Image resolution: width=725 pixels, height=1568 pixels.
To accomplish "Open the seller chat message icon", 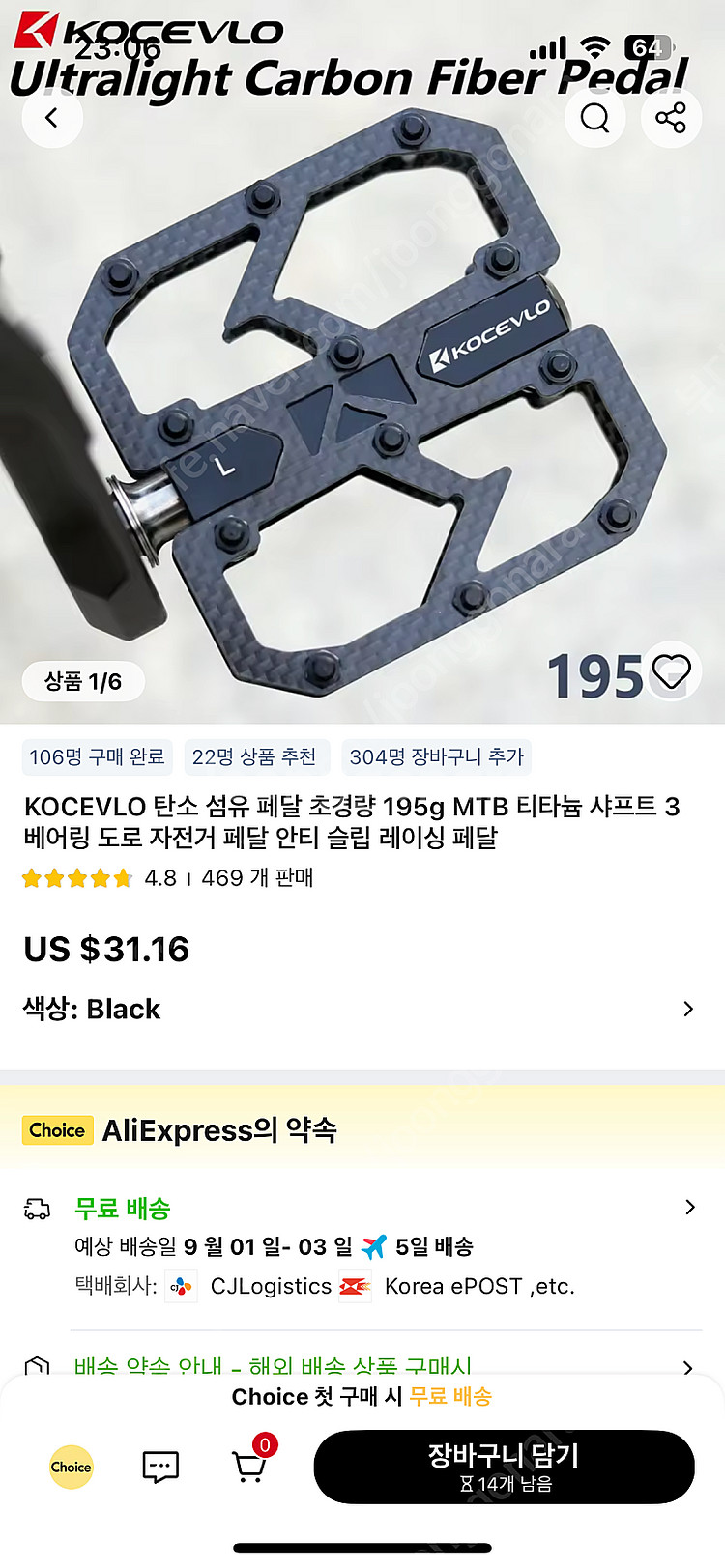I will tap(160, 1467).
